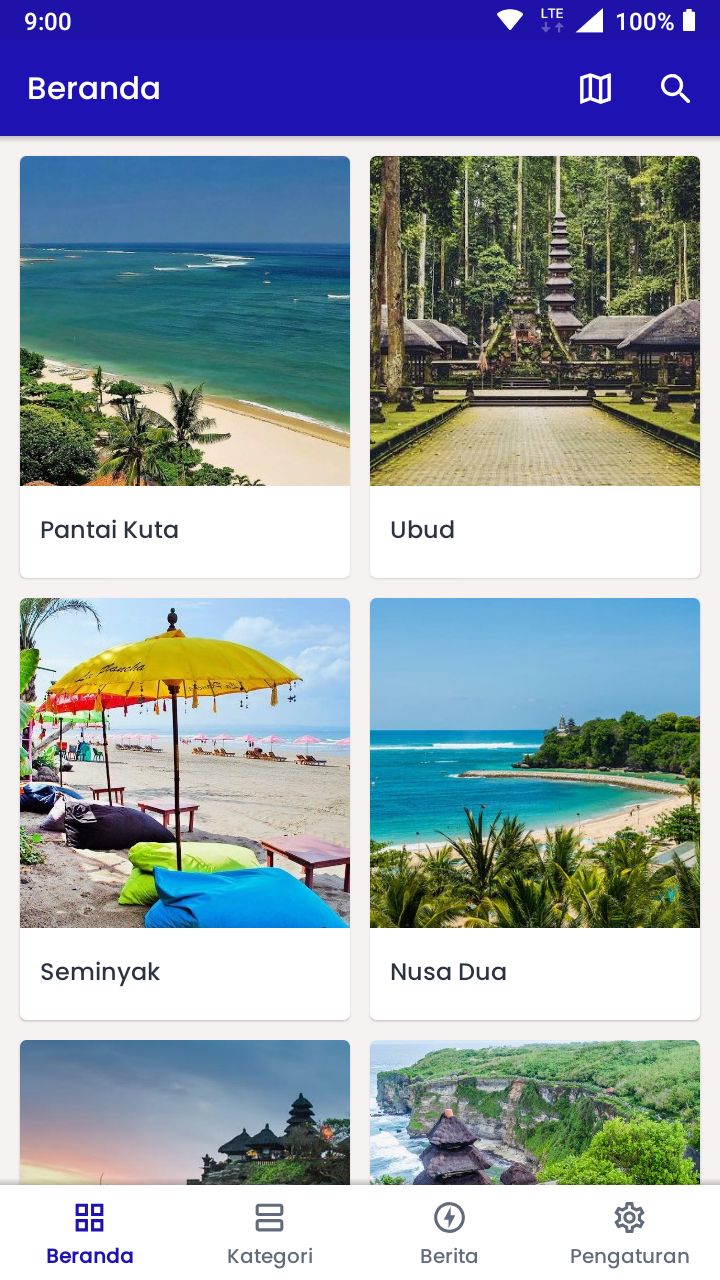This screenshot has width=720, height=1280.
Task: View the Ubud destination card
Action: coord(535,366)
